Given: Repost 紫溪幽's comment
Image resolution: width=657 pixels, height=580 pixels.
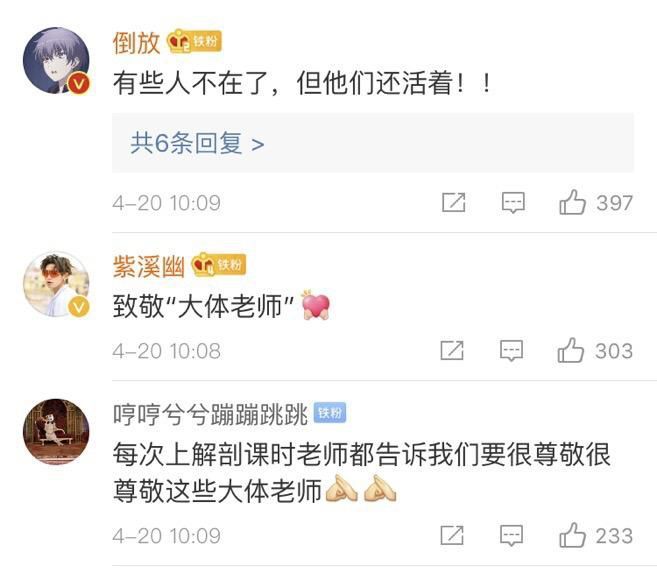Looking at the screenshot, I should tap(453, 351).
